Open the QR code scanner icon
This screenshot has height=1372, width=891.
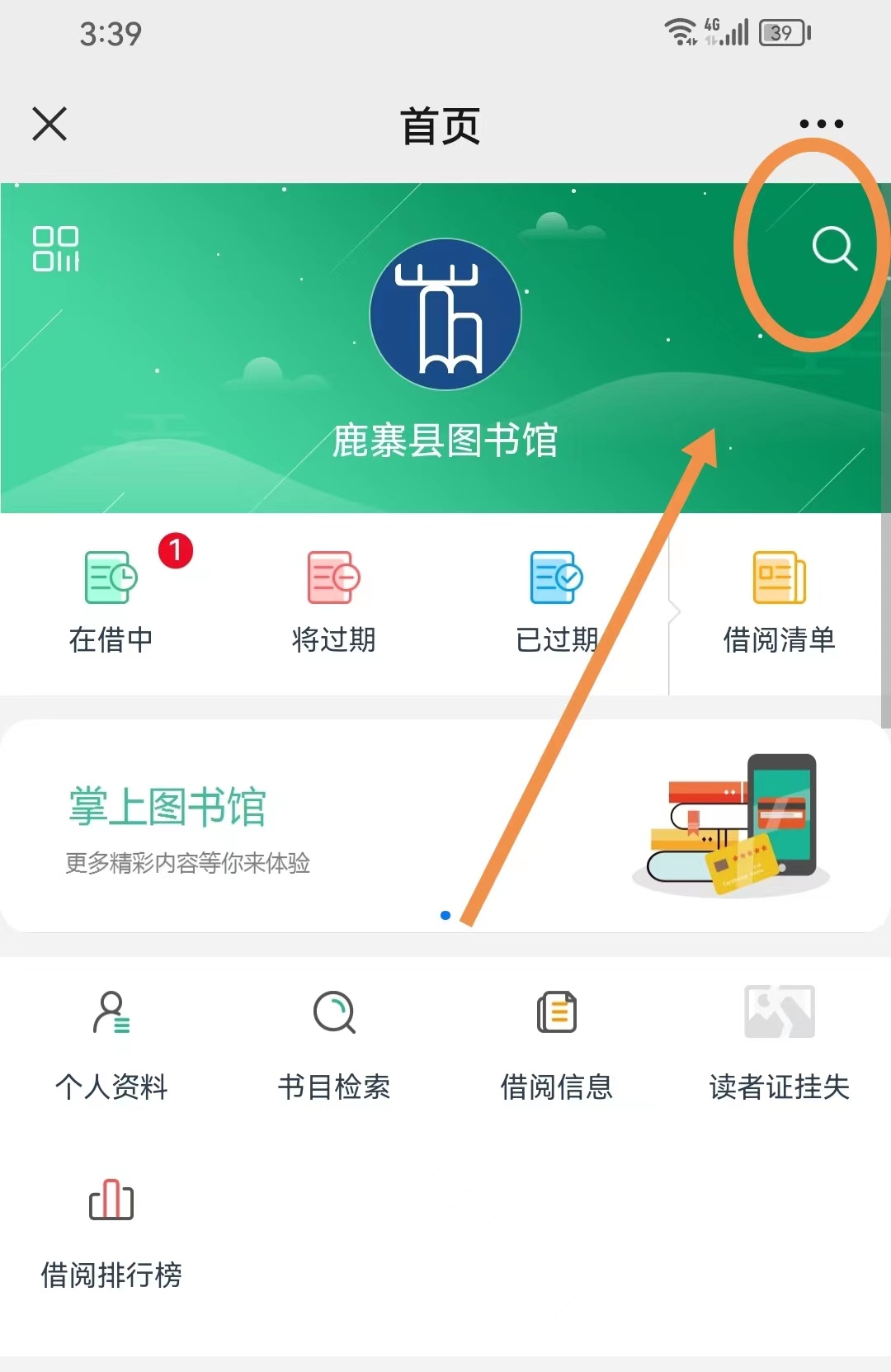(56, 248)
